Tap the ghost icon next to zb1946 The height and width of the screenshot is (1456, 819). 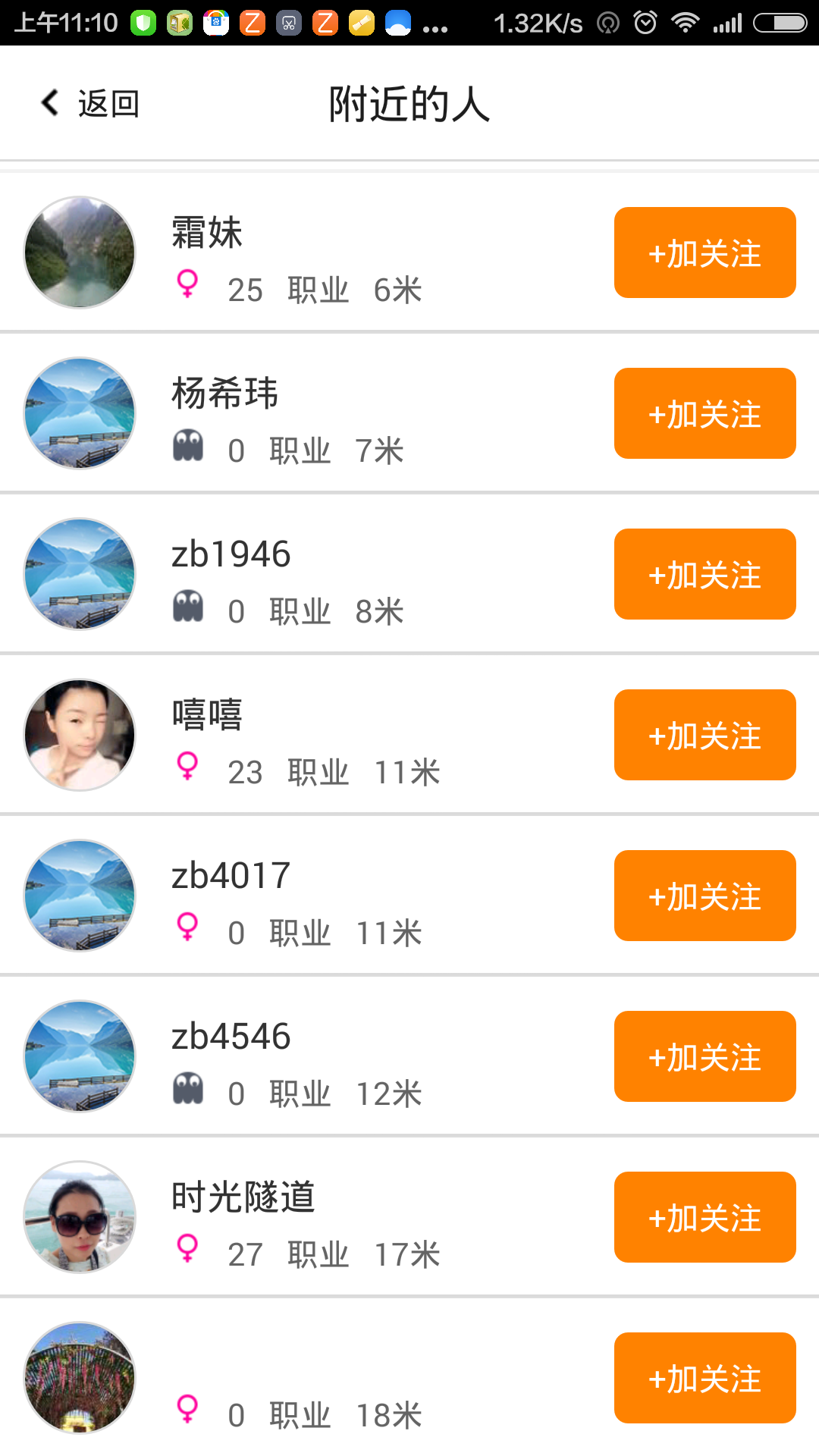coord(187,607)
